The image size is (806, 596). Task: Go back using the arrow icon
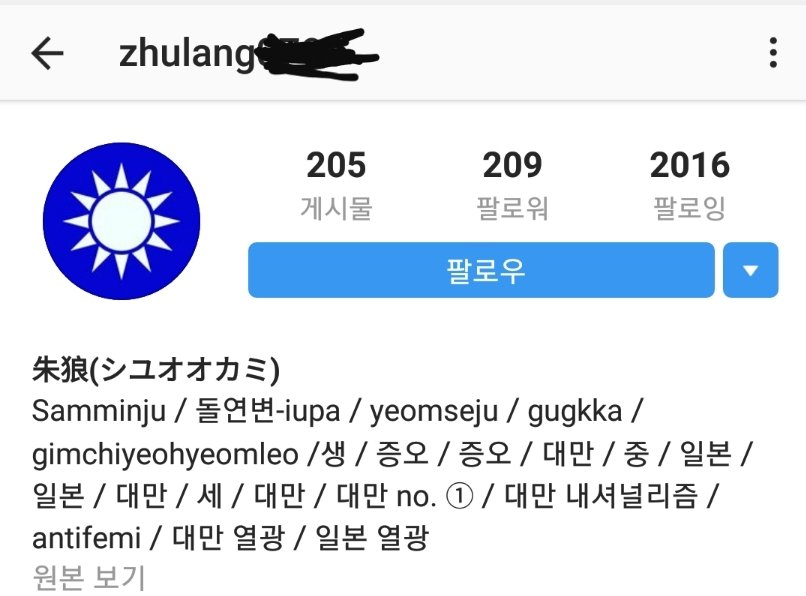coord(47,53)
